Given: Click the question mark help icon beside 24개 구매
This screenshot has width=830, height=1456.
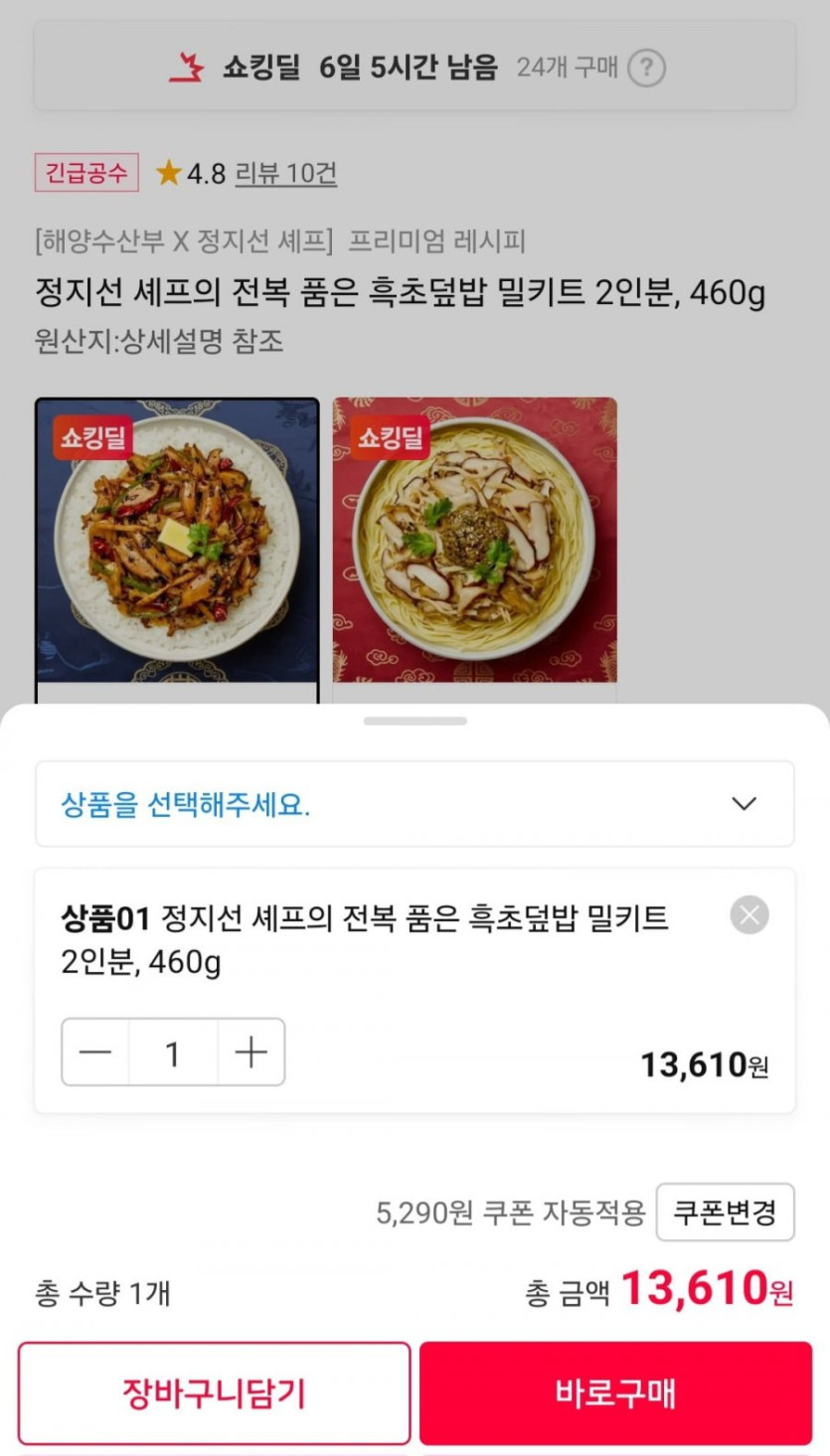Looking at the screenshot, I should pos(647,67).
